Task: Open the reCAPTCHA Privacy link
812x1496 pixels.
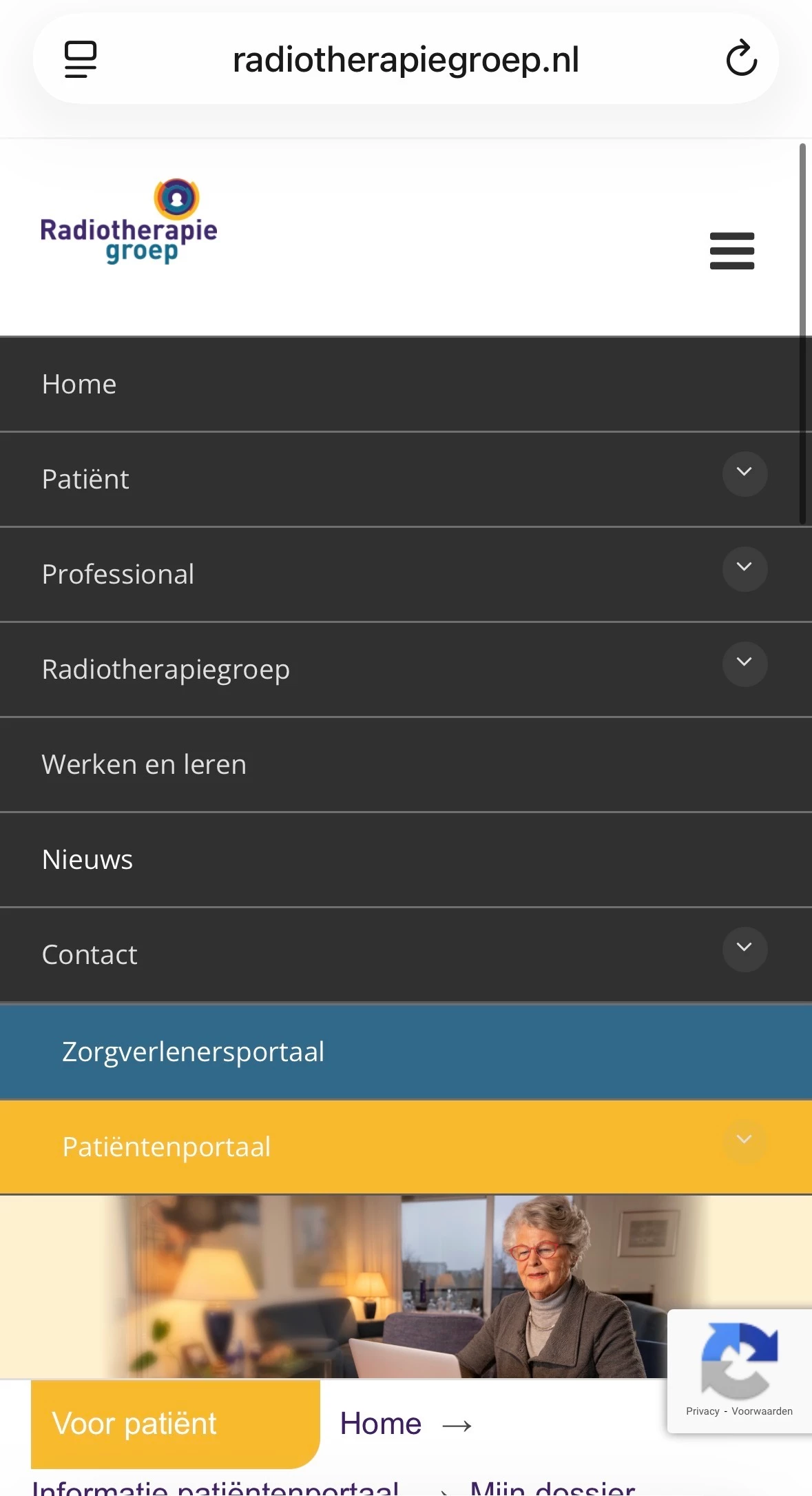Action: click(702, 1411)
